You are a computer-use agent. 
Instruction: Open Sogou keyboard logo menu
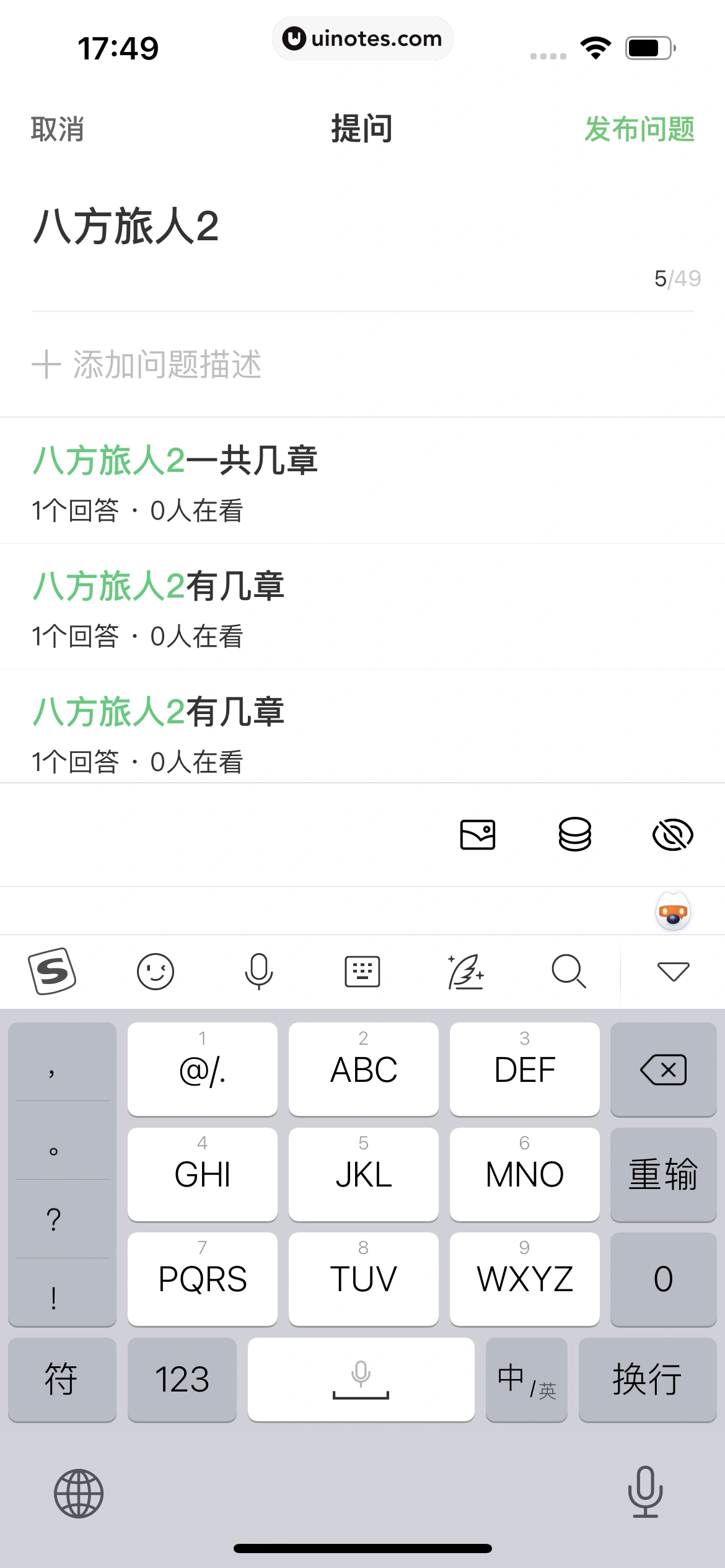(52, 971)
